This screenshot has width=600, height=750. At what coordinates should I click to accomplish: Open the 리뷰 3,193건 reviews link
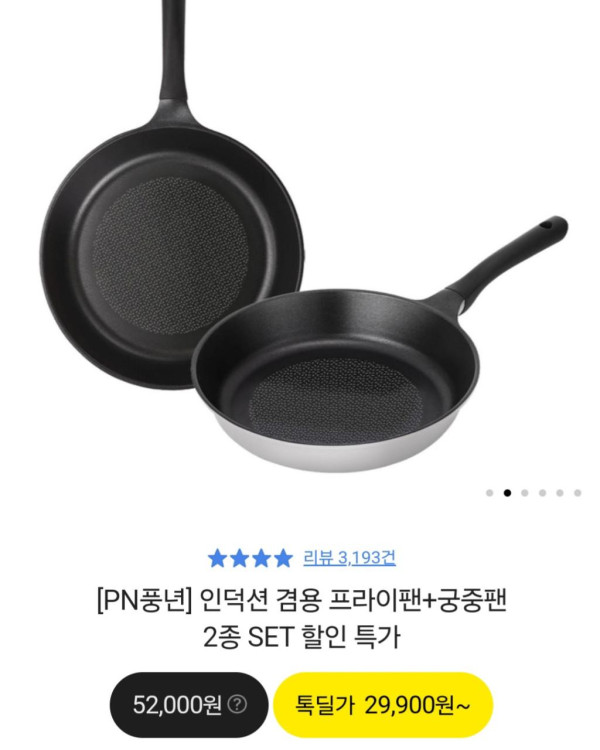tap(348, 558)
